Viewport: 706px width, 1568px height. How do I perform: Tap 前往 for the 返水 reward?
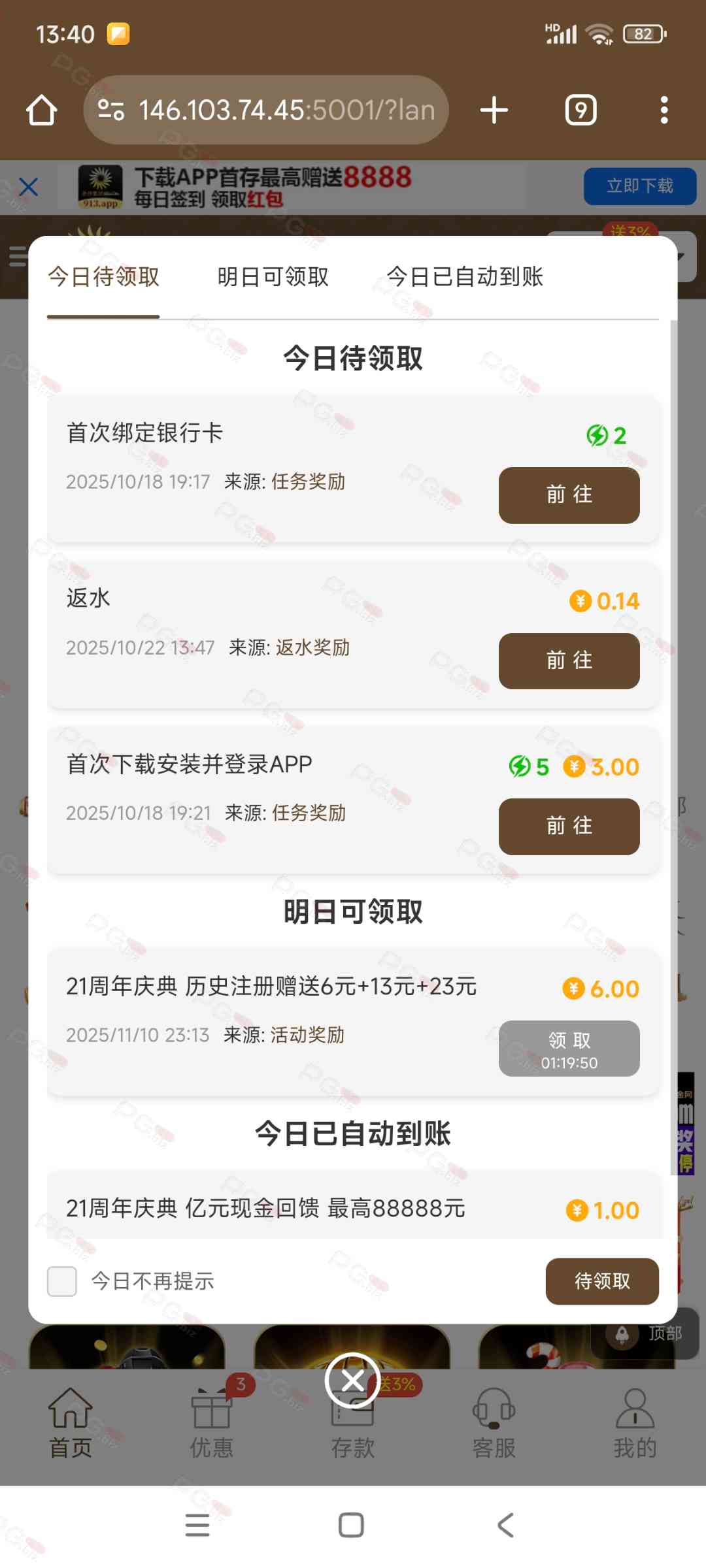click(569, 661)
